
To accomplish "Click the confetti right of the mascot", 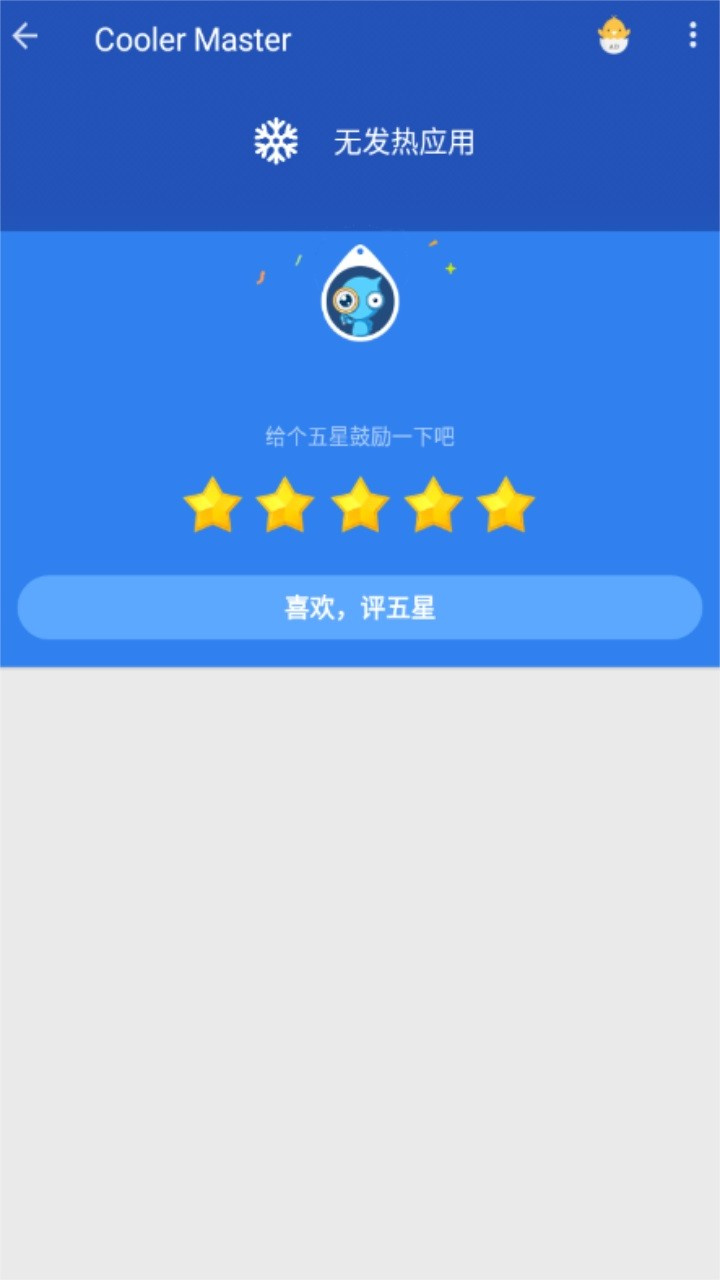I will (452, 268).
